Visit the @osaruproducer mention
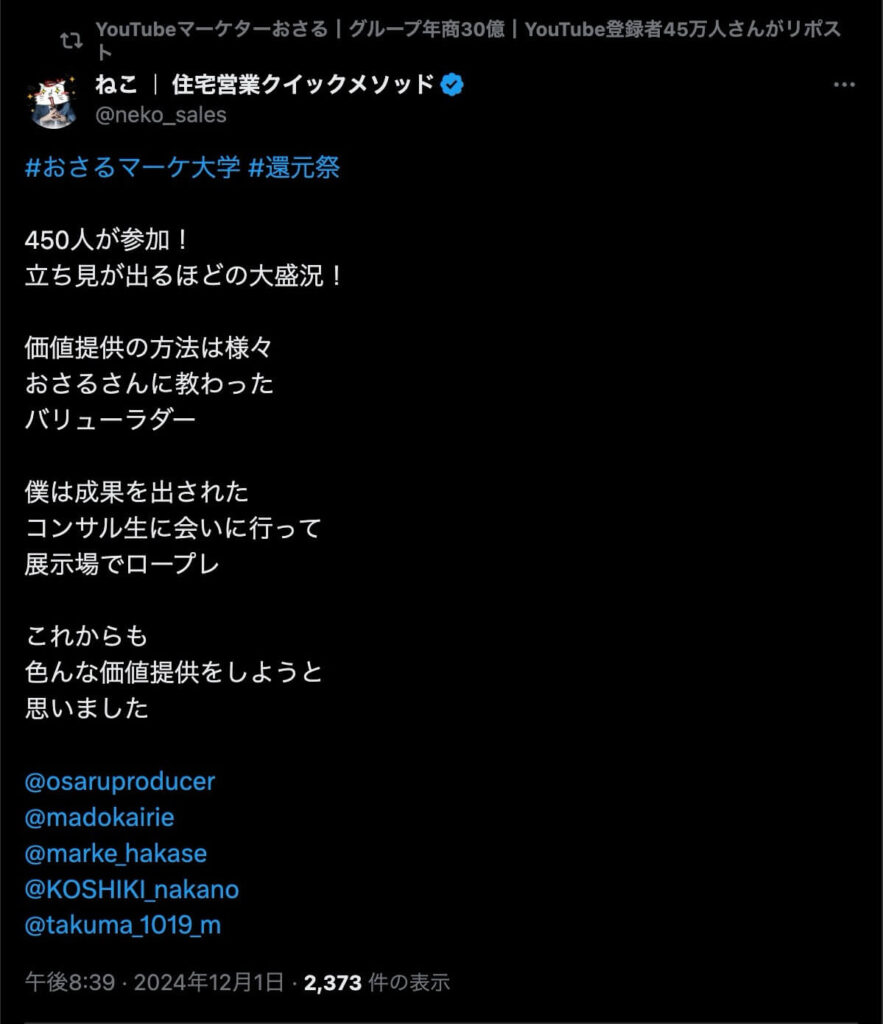883x1024 pixels. pos(120,781)
